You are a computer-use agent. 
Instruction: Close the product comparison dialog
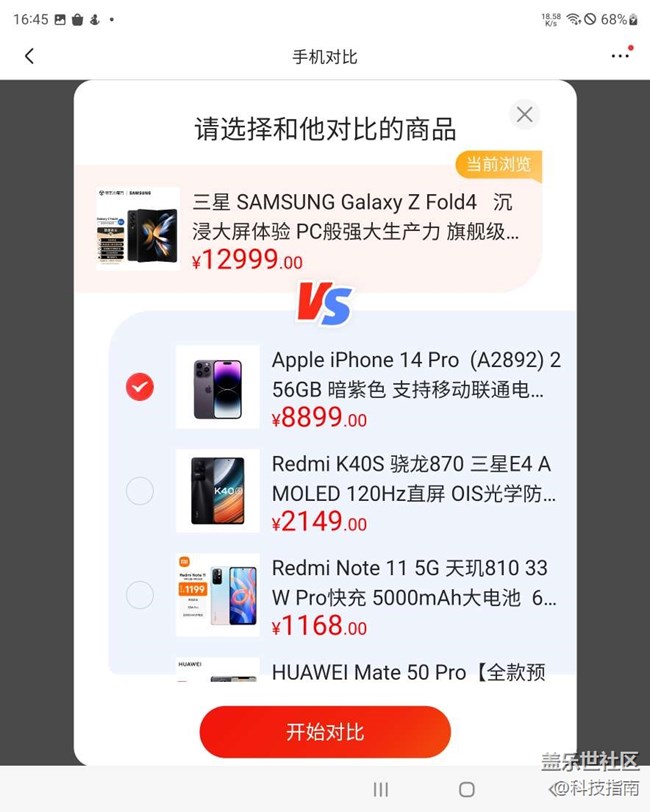coord(524,114)
